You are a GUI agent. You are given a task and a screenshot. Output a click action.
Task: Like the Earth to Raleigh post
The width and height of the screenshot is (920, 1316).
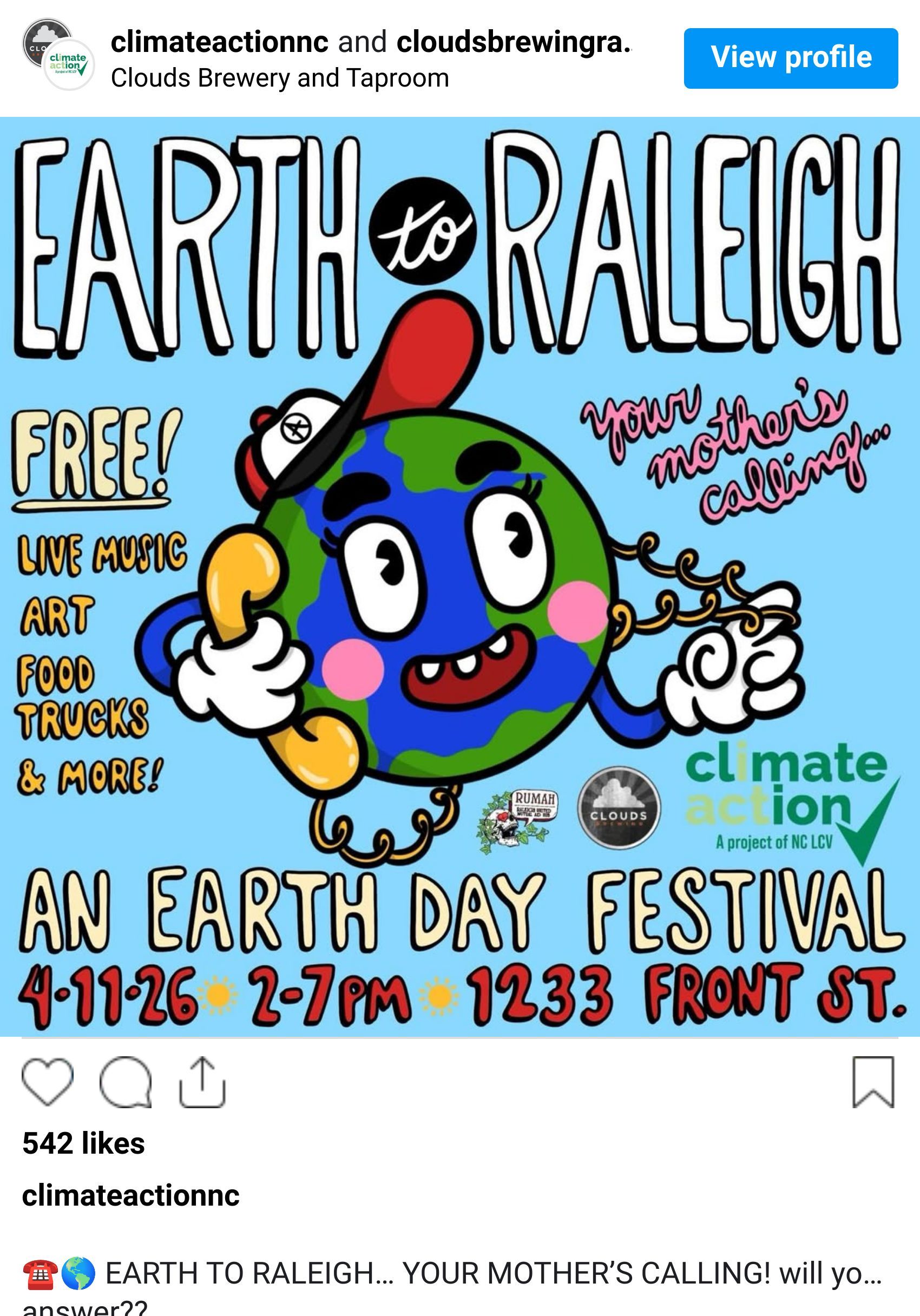[x=48, y=1081]
